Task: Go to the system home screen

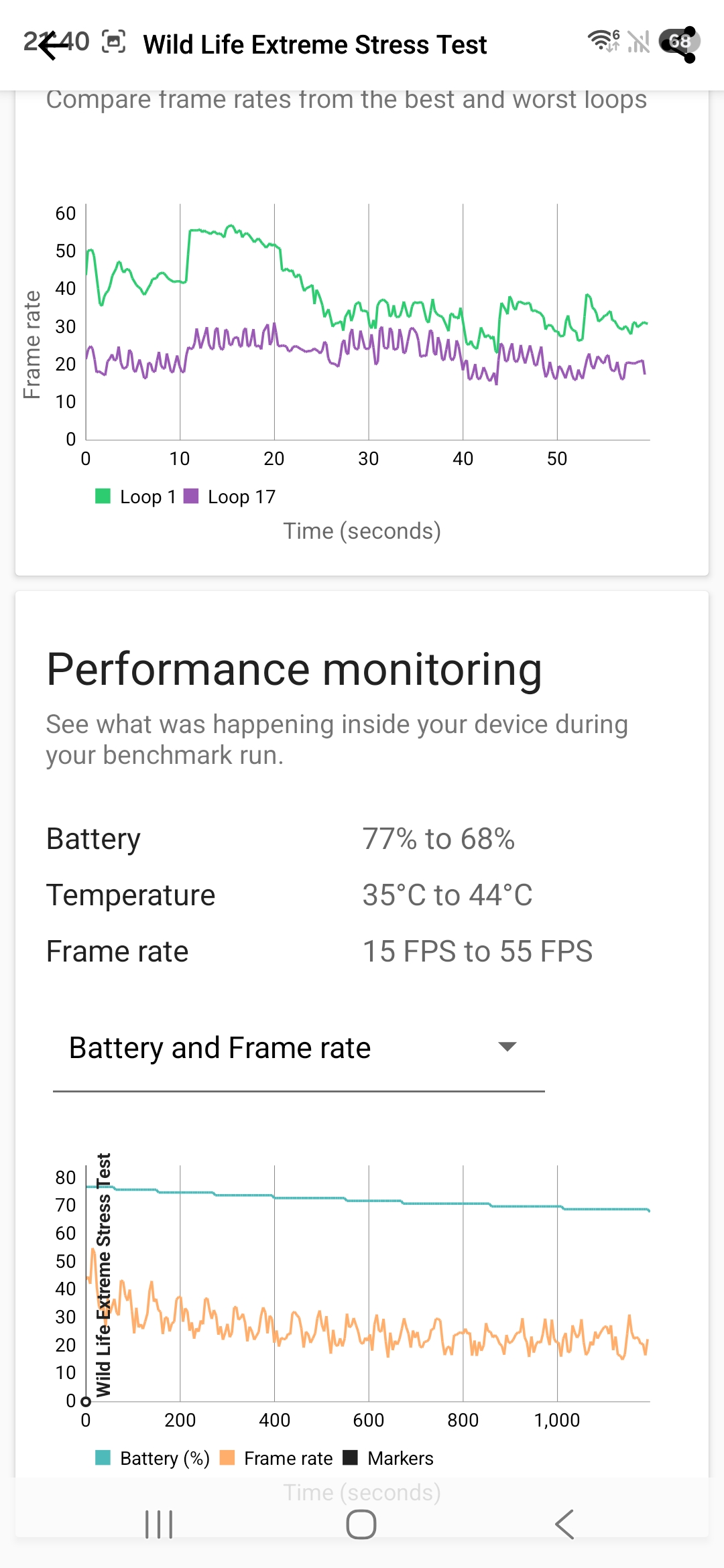Action: tap(361, 1524)
